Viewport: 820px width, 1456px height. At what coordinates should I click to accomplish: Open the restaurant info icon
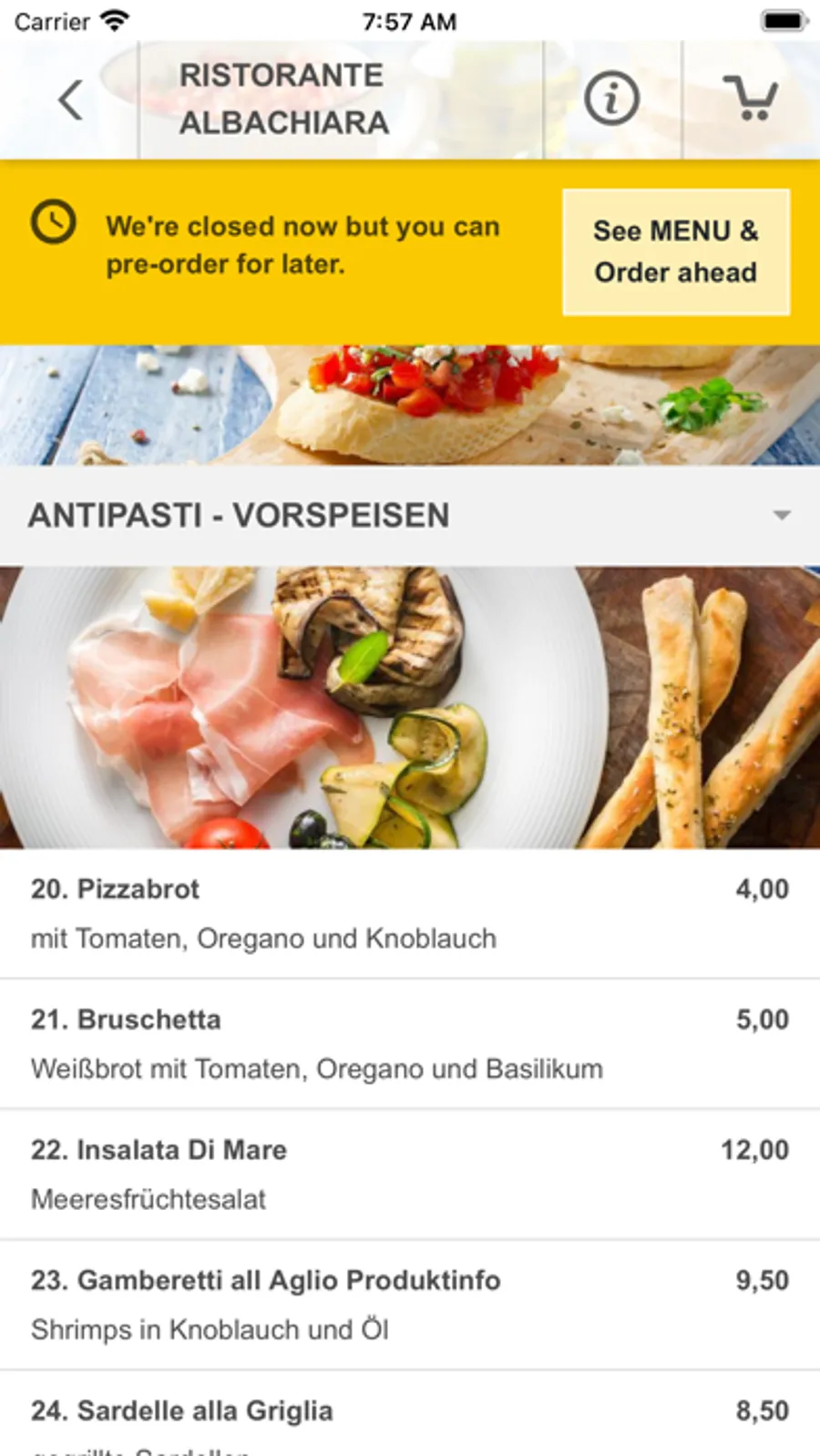(611, 98)
